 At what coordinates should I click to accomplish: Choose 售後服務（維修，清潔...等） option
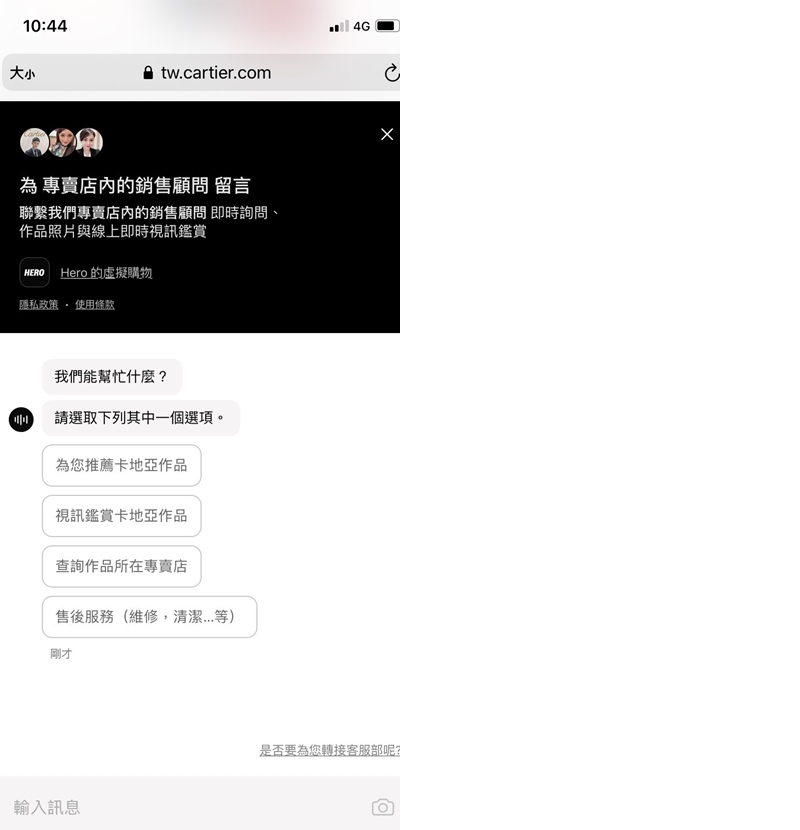[149, 617]
